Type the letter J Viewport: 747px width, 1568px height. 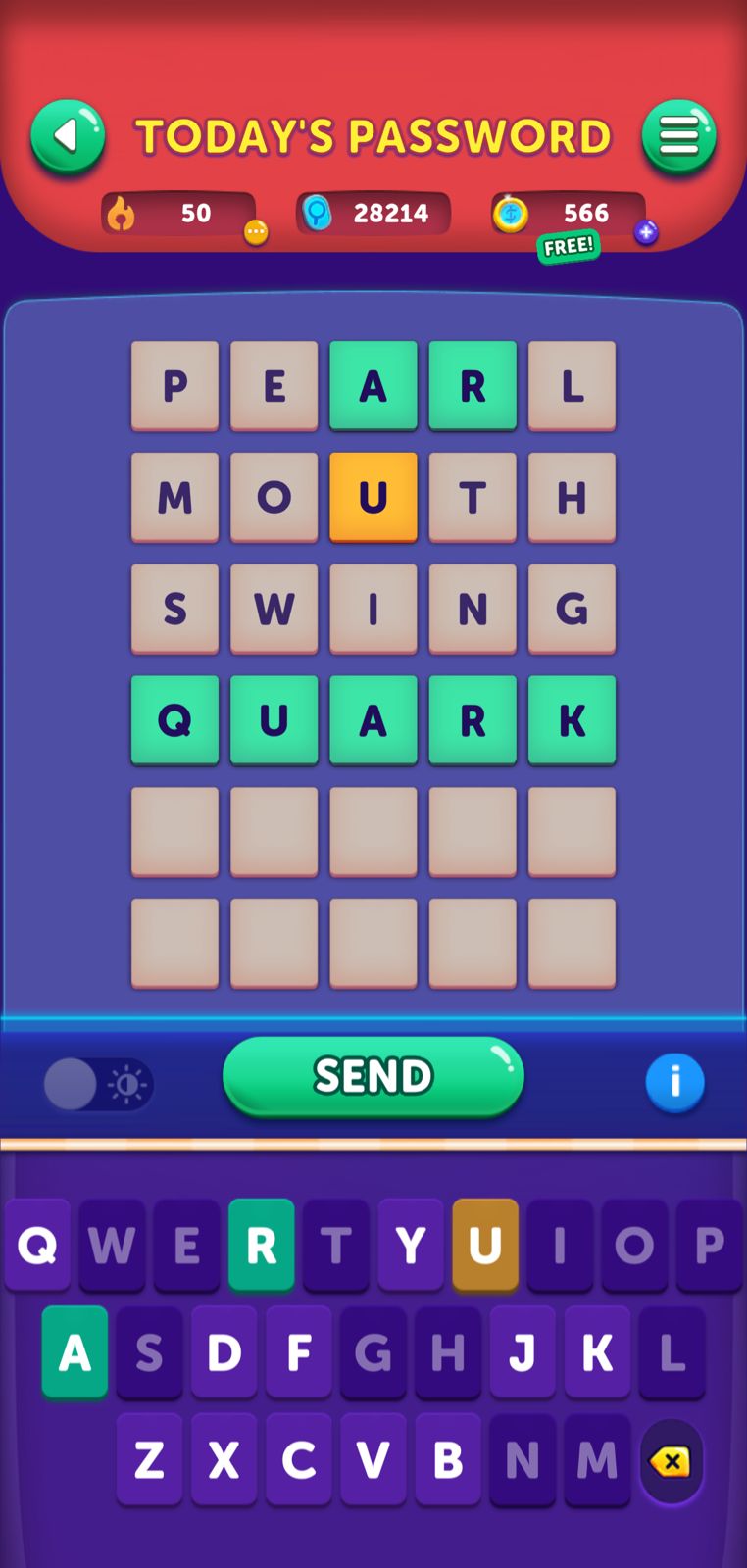[x=523, y=1353]
